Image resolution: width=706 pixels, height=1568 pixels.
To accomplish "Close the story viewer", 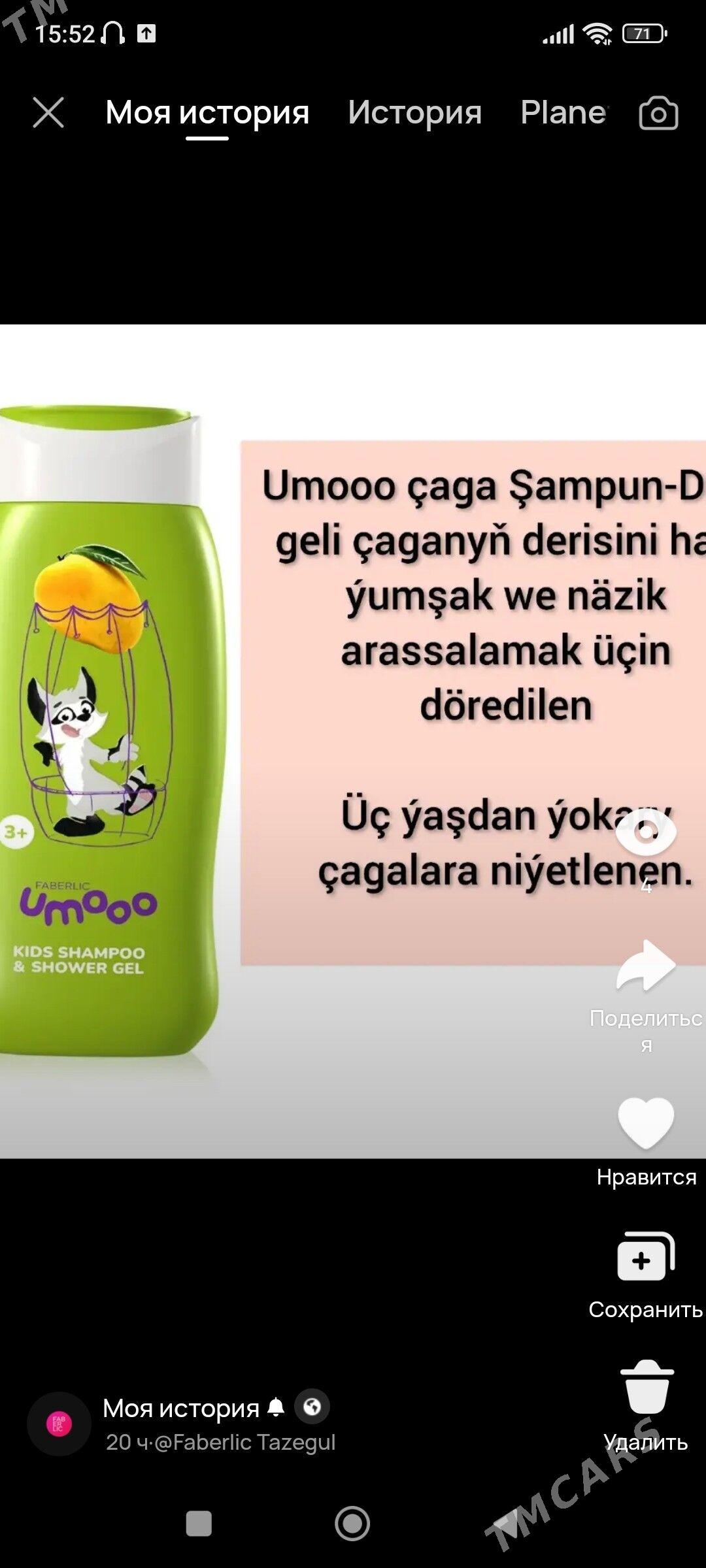I will tap(48, 112).
